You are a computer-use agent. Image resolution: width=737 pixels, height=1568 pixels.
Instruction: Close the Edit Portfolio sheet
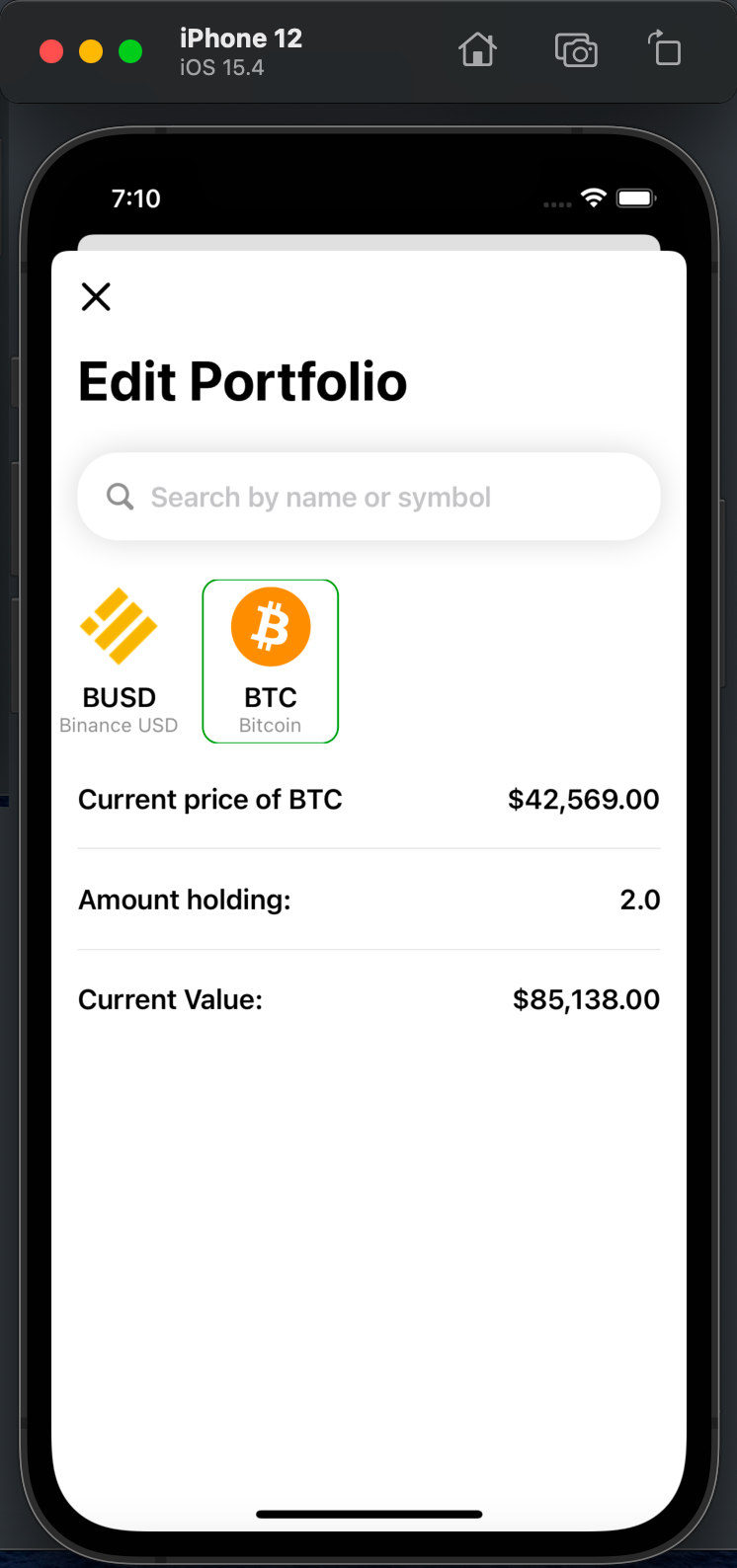point(96,296)
